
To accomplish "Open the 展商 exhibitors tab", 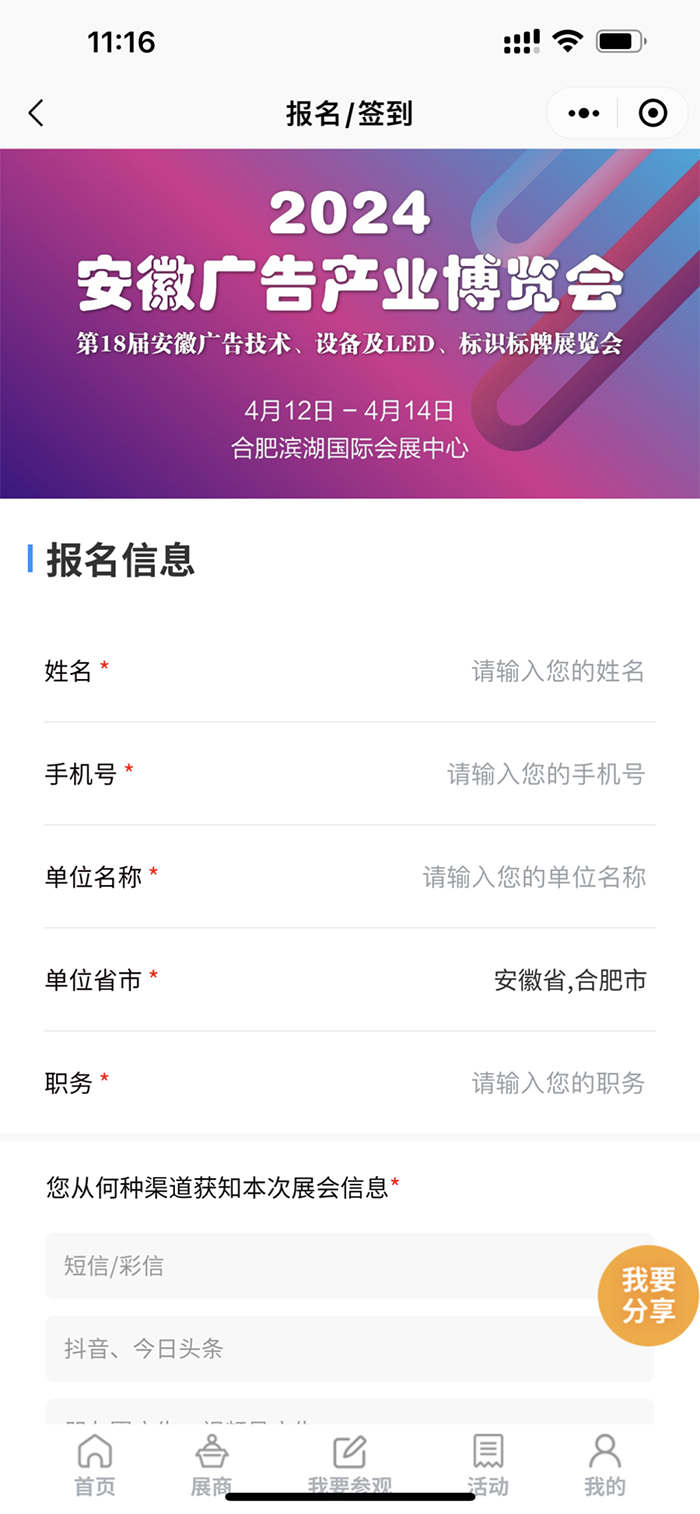I will click(x=211, y=1464).
